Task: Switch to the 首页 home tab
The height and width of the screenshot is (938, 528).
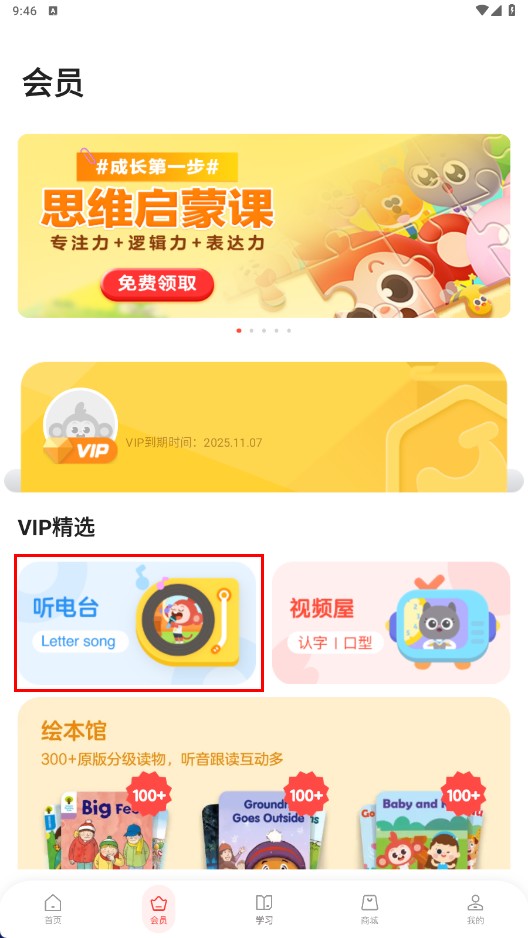Action: pyautogui.click(x=53, y=909)
